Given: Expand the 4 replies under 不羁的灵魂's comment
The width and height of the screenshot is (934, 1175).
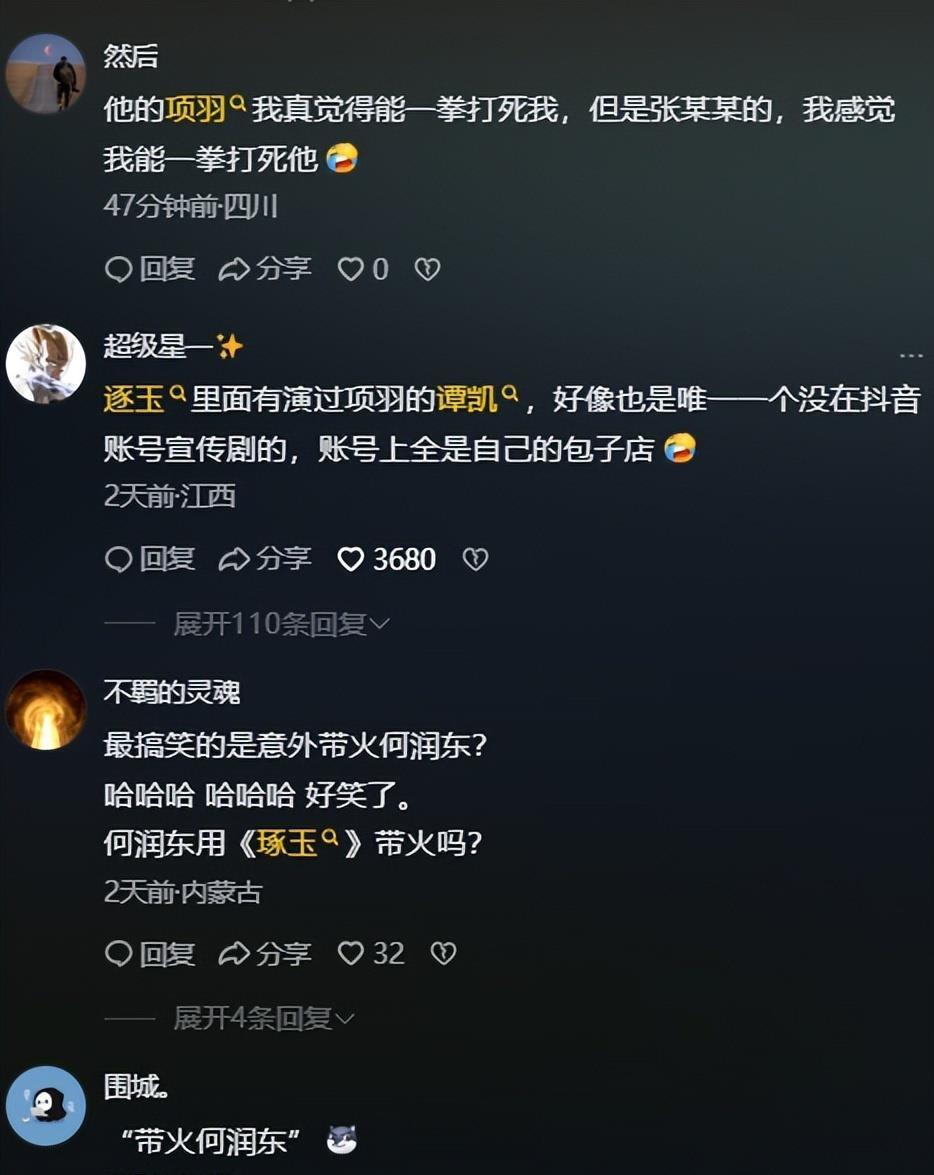Looking at the screenshot, I should coord(263,1017).
